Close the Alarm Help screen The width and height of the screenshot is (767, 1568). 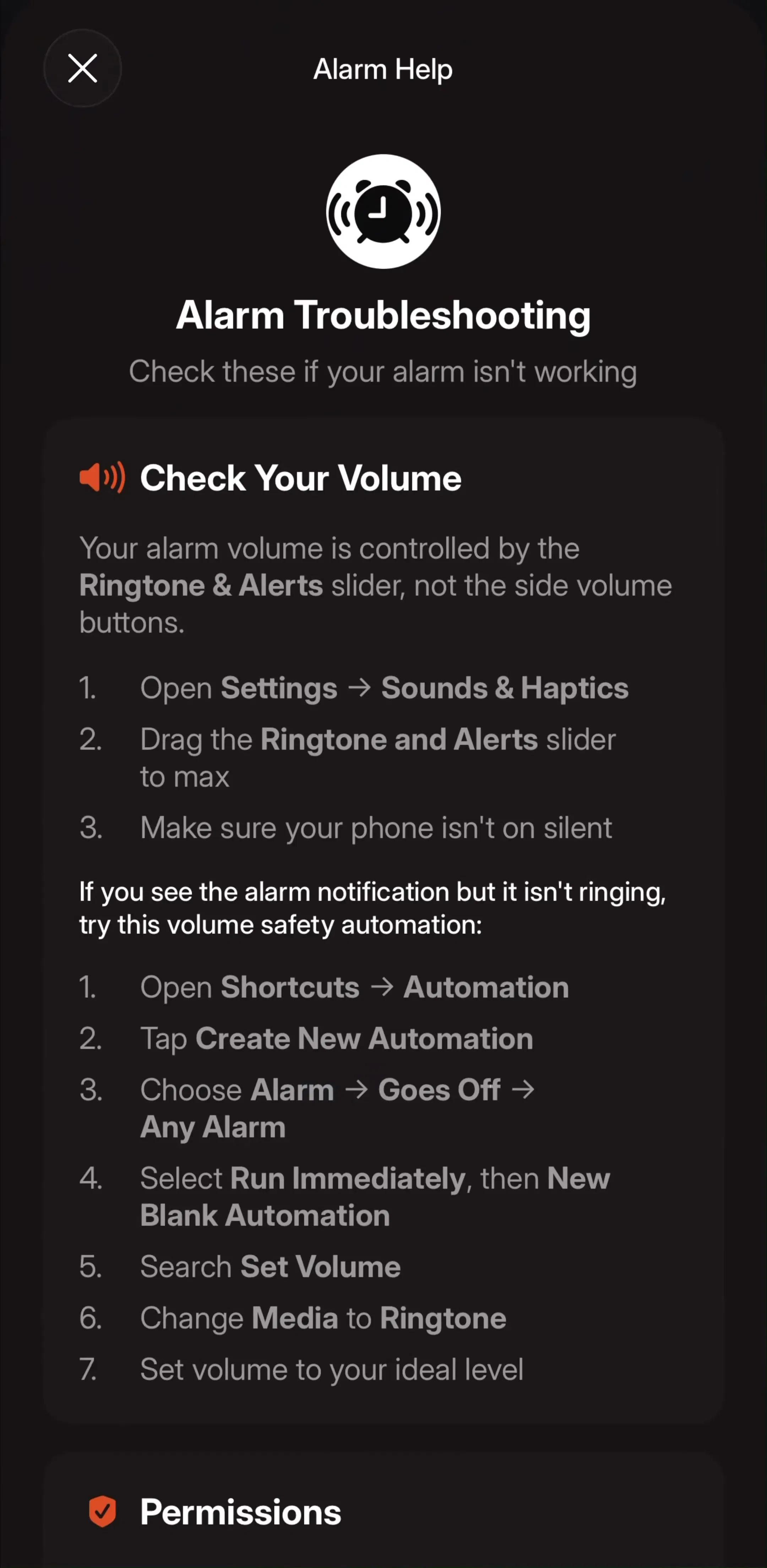click(83, 68)
